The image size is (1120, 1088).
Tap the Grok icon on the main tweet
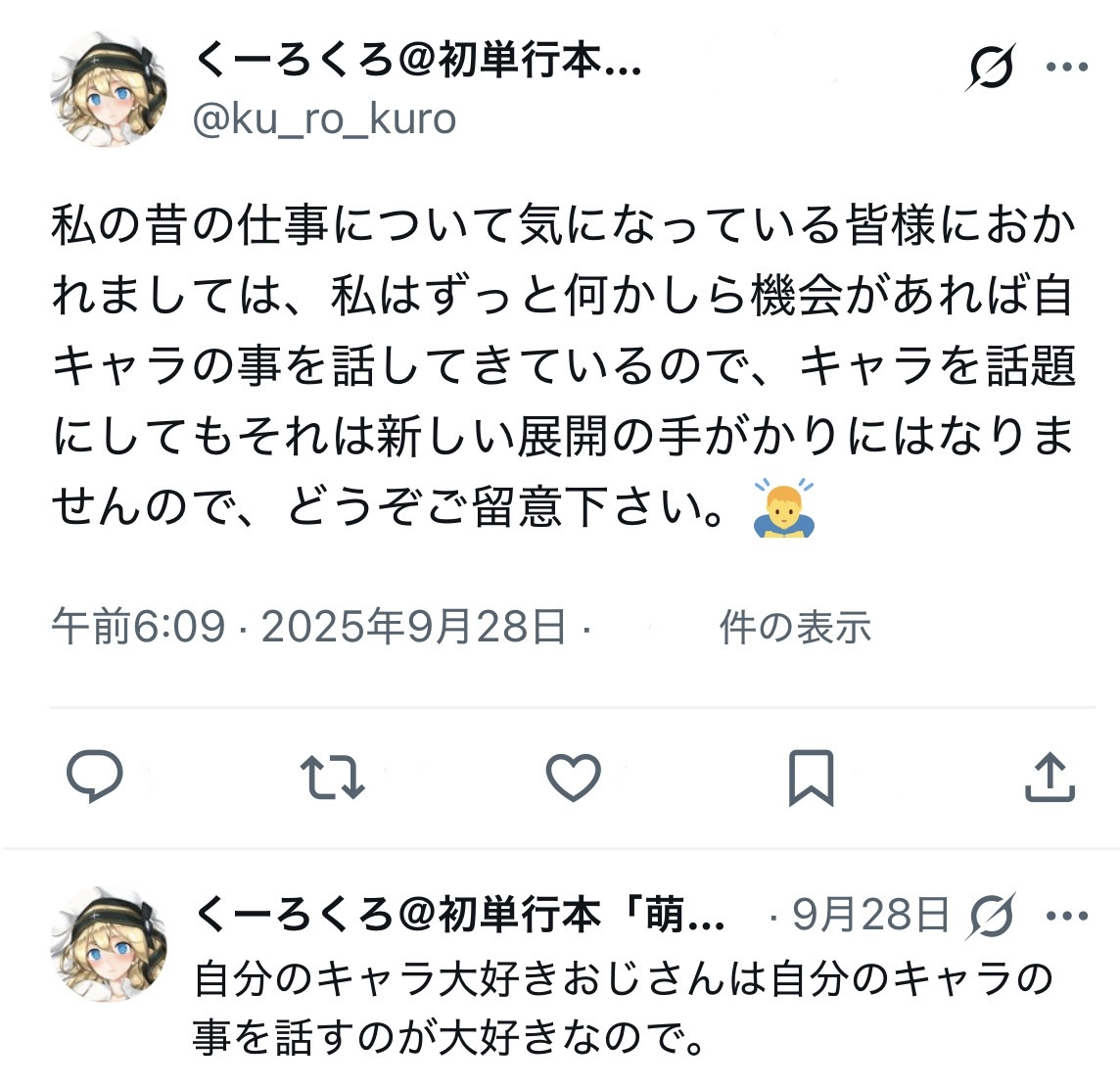tap(991, 69)
